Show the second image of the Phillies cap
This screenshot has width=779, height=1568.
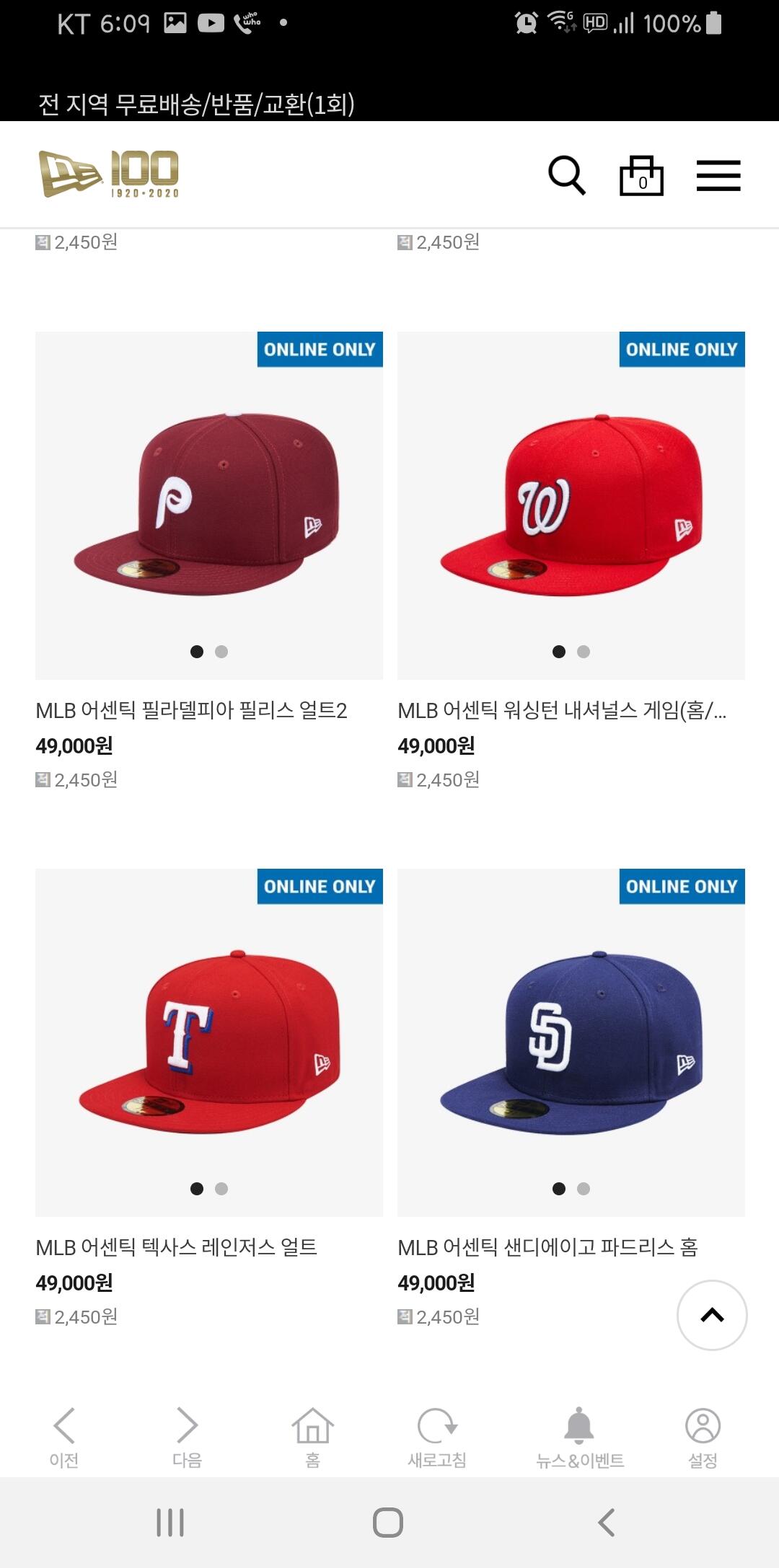(221, 652)
